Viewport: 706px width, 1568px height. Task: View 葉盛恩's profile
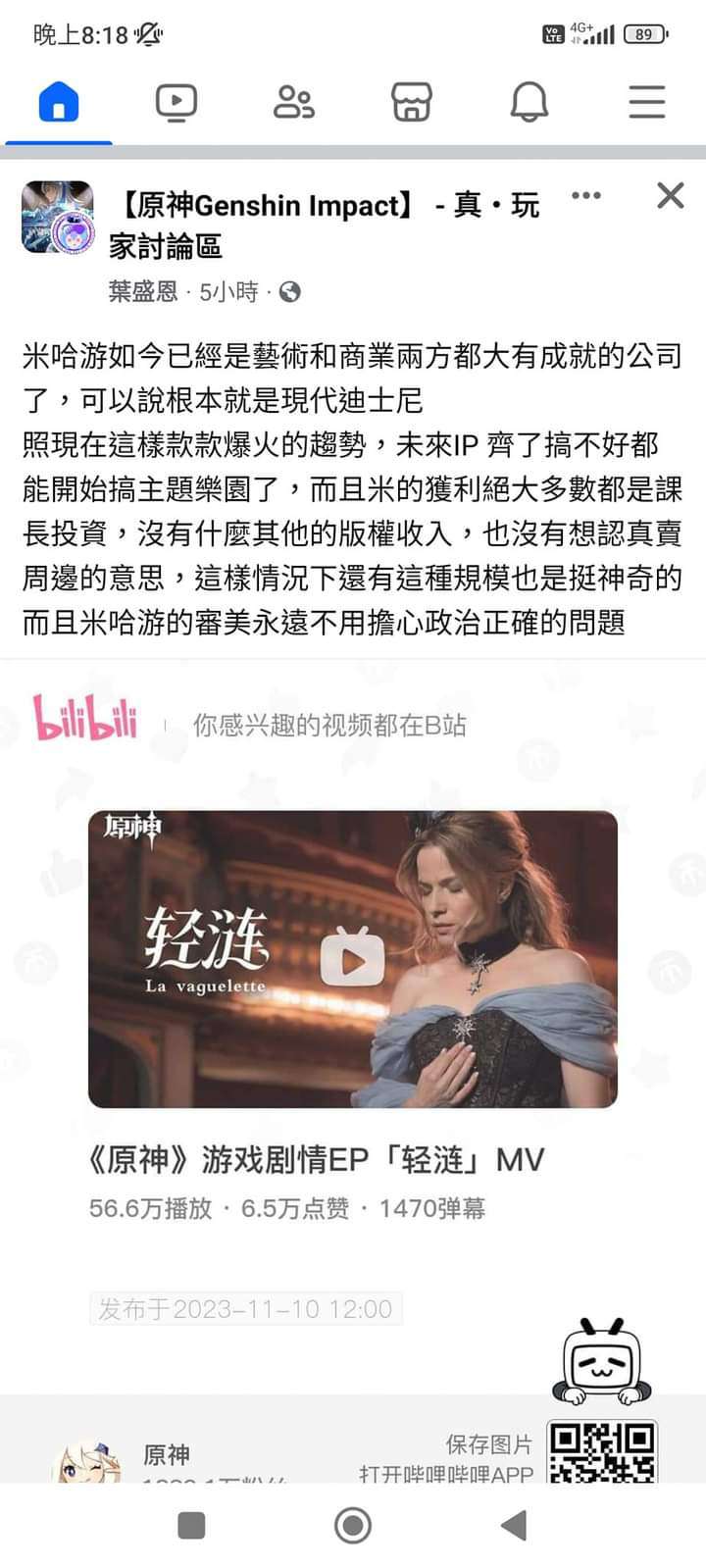(143, 291)
